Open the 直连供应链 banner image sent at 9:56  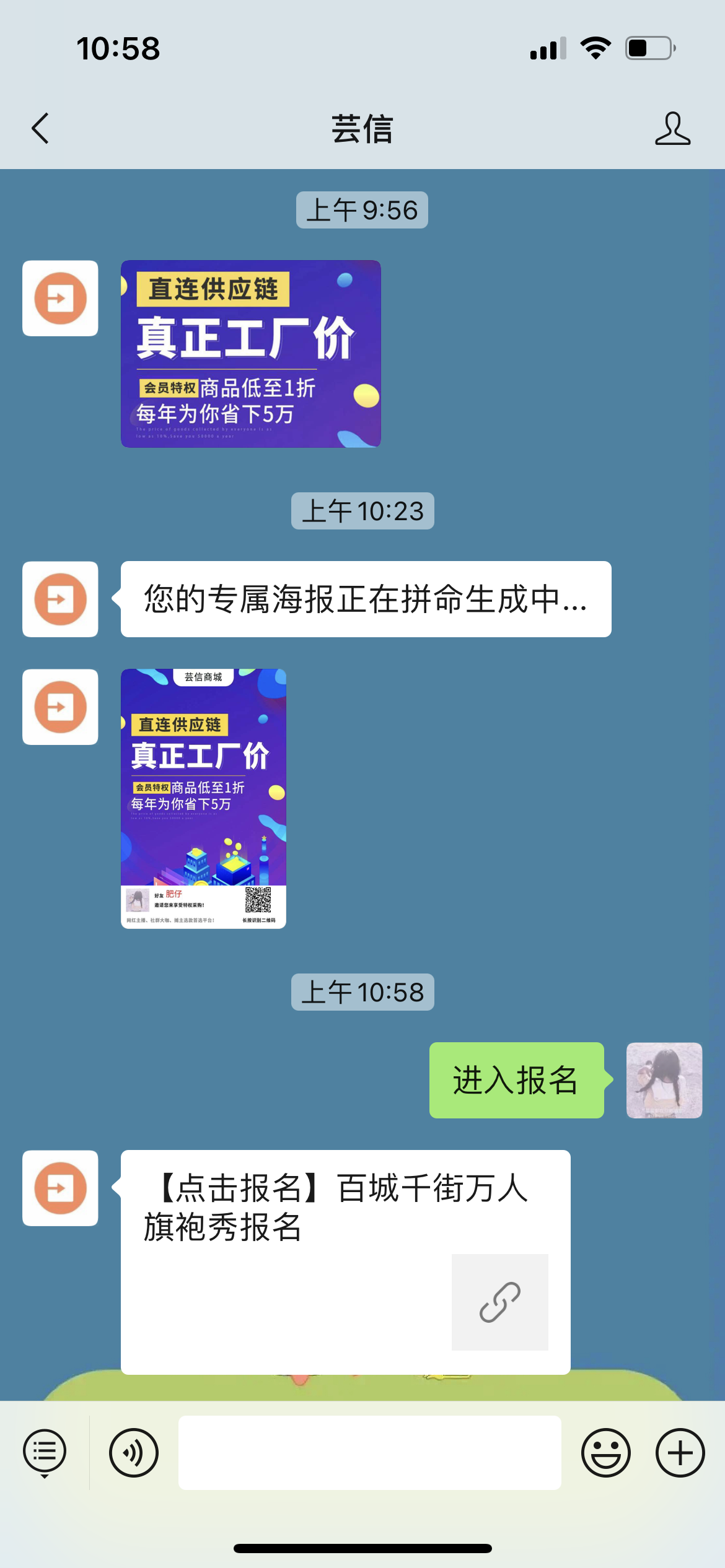(x=250, y=354)
